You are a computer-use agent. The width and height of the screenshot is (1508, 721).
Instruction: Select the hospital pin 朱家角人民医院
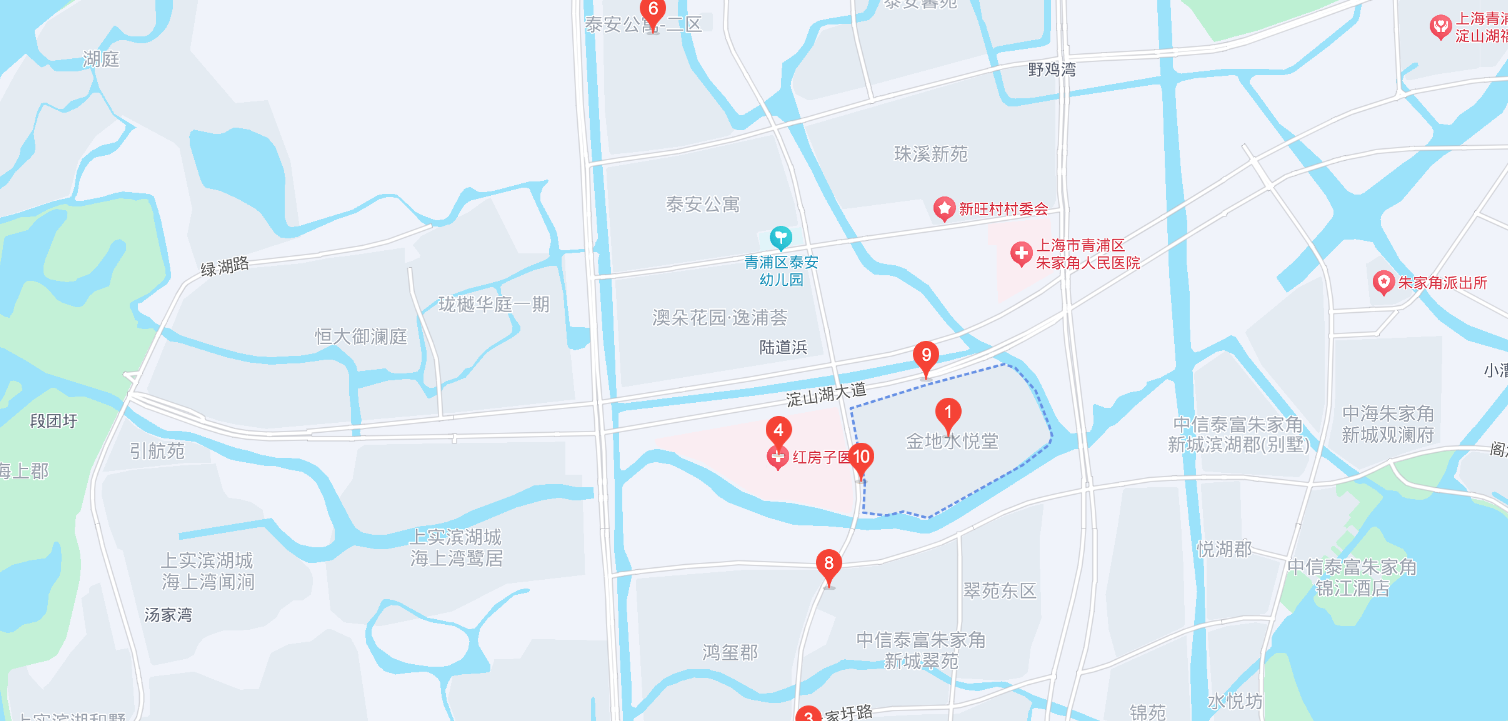1021,254
